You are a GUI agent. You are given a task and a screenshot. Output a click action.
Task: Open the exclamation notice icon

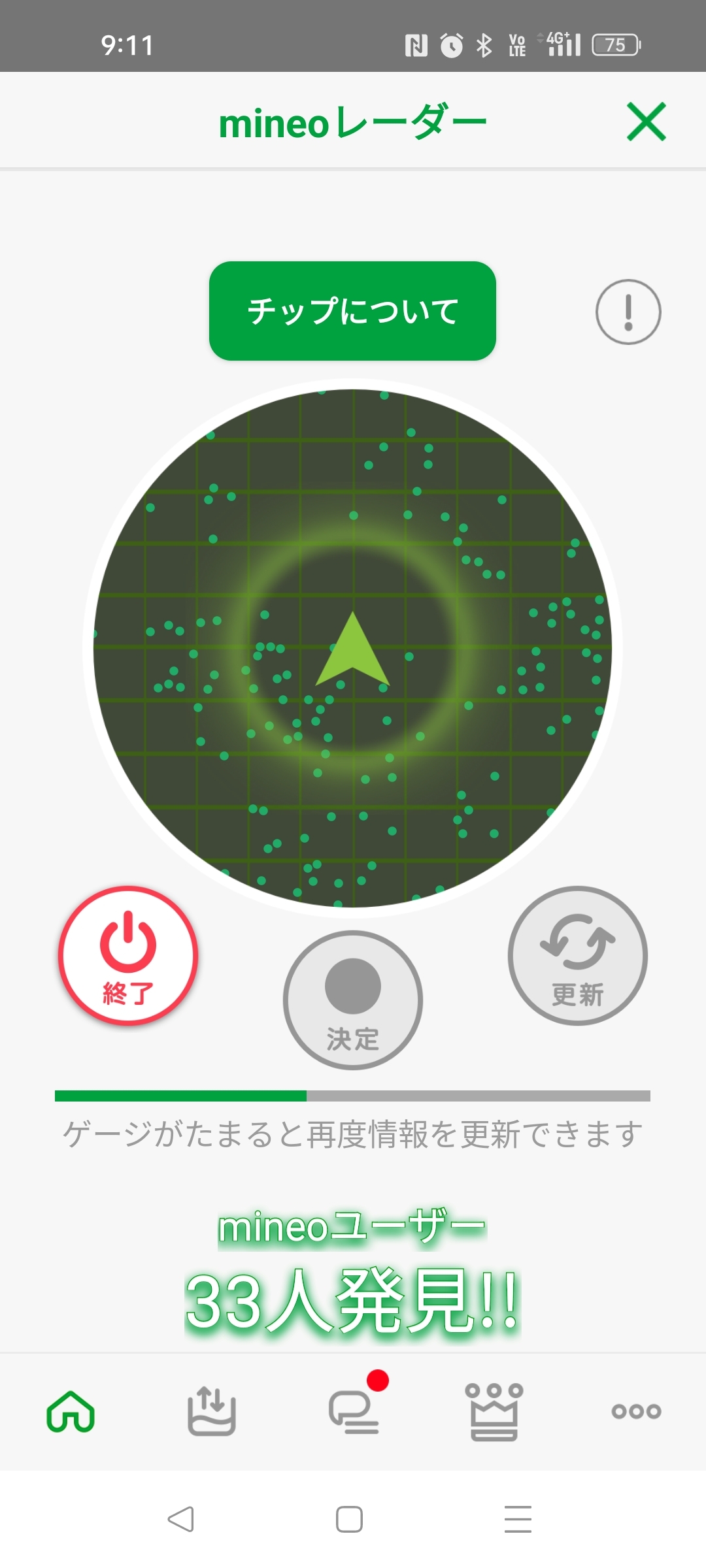(x=628, y=312)
